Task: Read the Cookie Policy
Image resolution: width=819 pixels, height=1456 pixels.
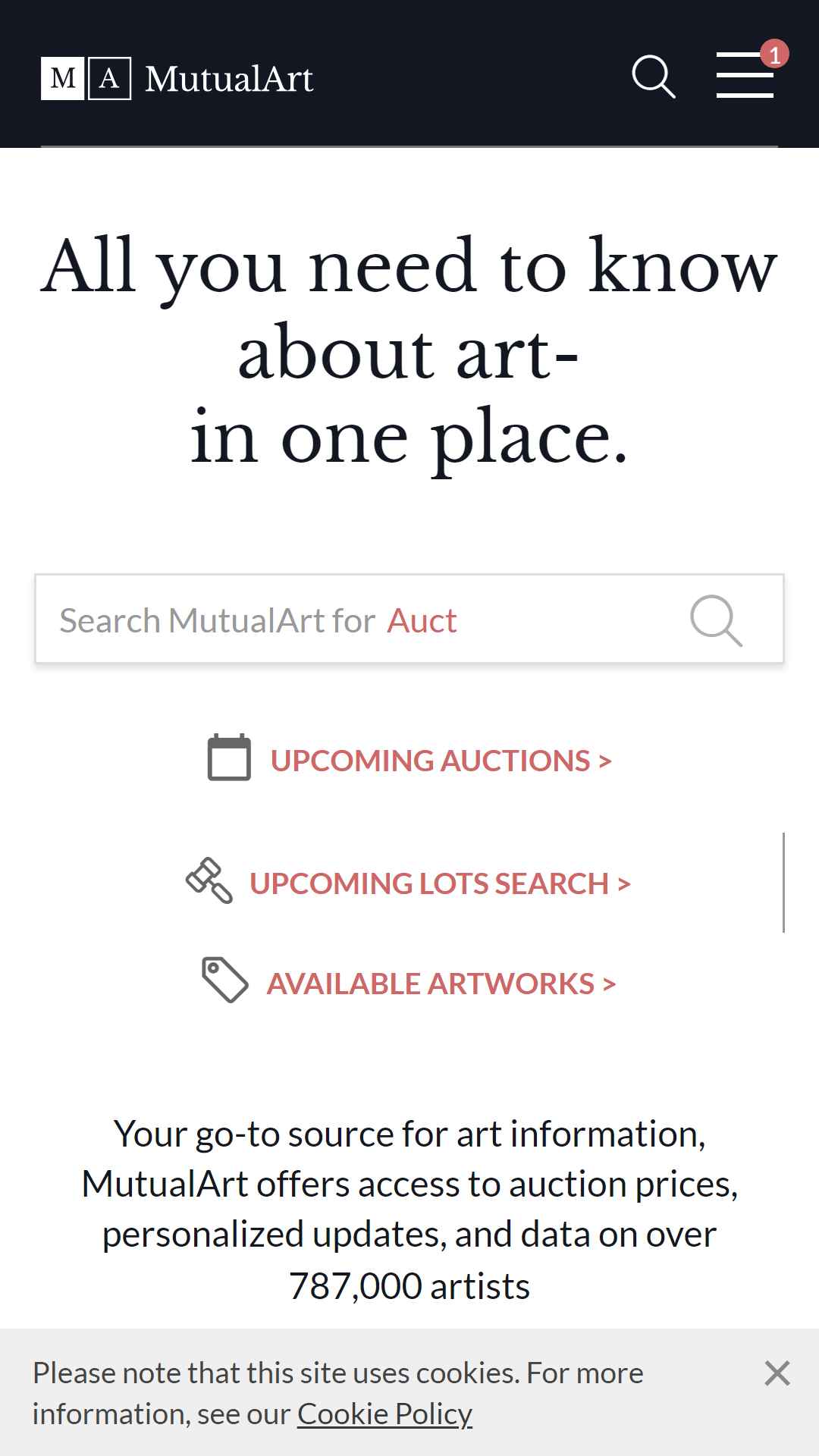Action: pos(384,1414)
